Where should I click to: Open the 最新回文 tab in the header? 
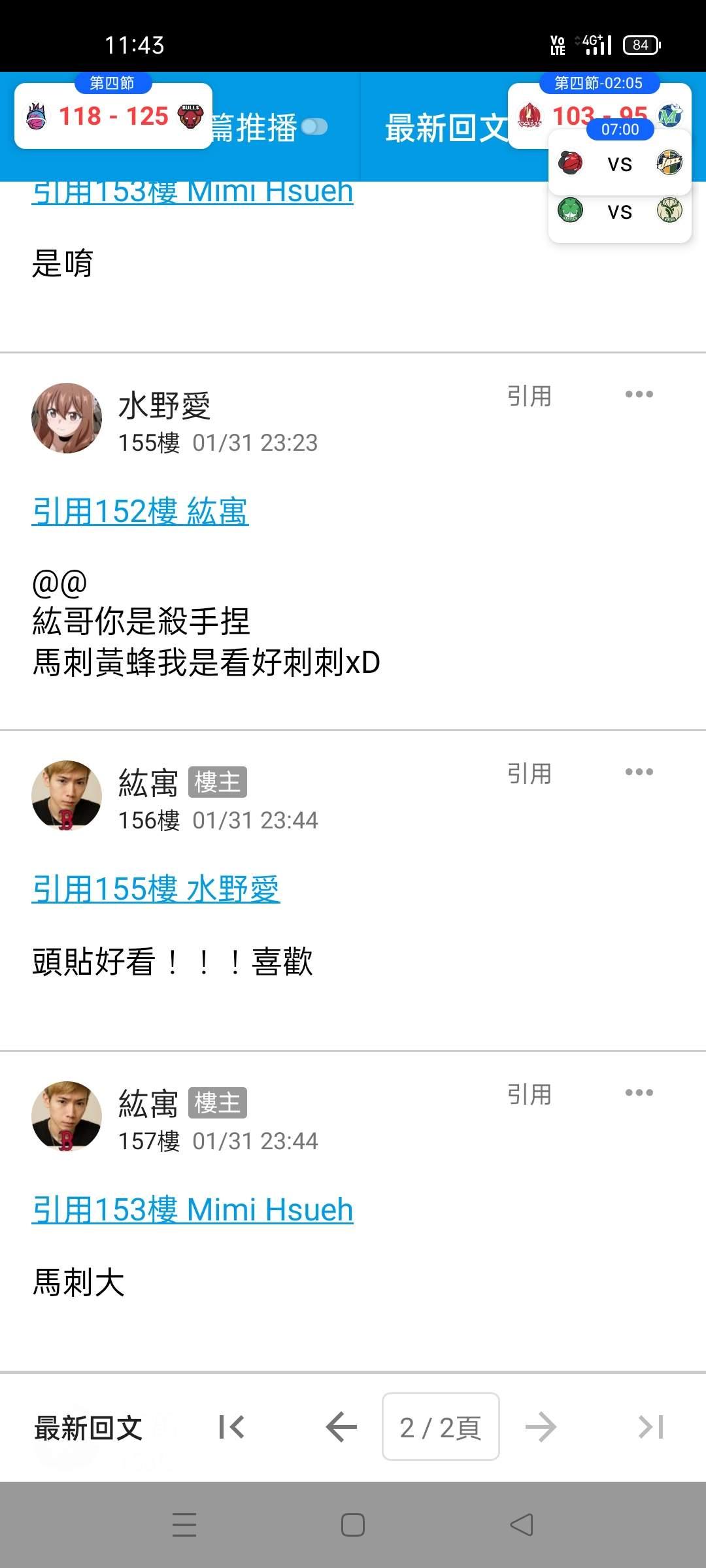(x=445, y=128)
